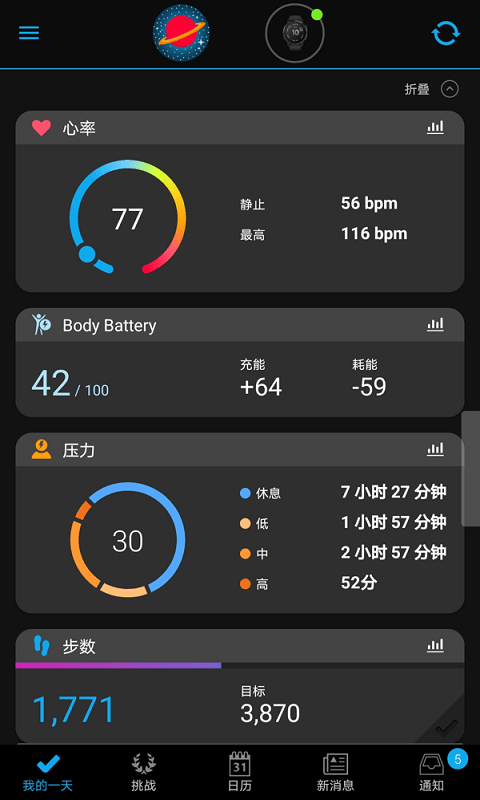This screenshot has height=800, width=480.
Task: View the chart icon on 心率 card
Action: tap(435, 128)
